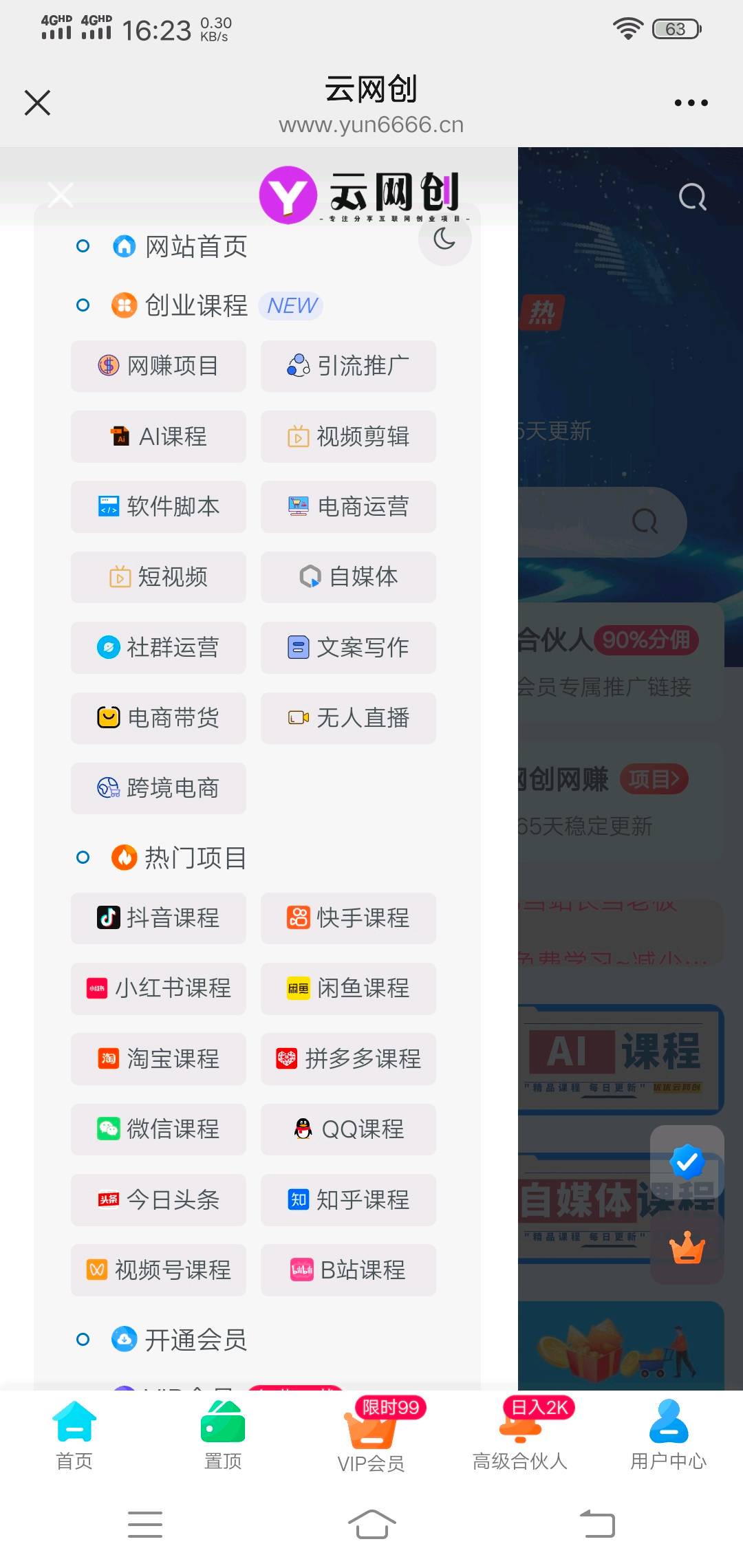The height and width of the screenshot is (1568, 743).
Task: Open the 引流推广 category
Action: click(x=348, y=366)
